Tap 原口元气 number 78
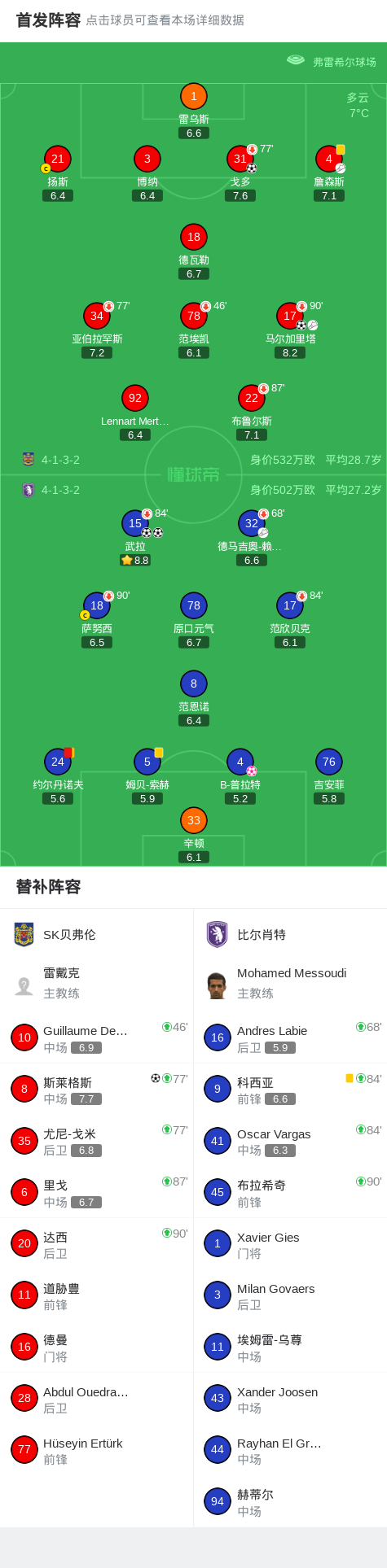Image resolution: width=387 pixels, height=1568 pixels. (x=194, y=620)
